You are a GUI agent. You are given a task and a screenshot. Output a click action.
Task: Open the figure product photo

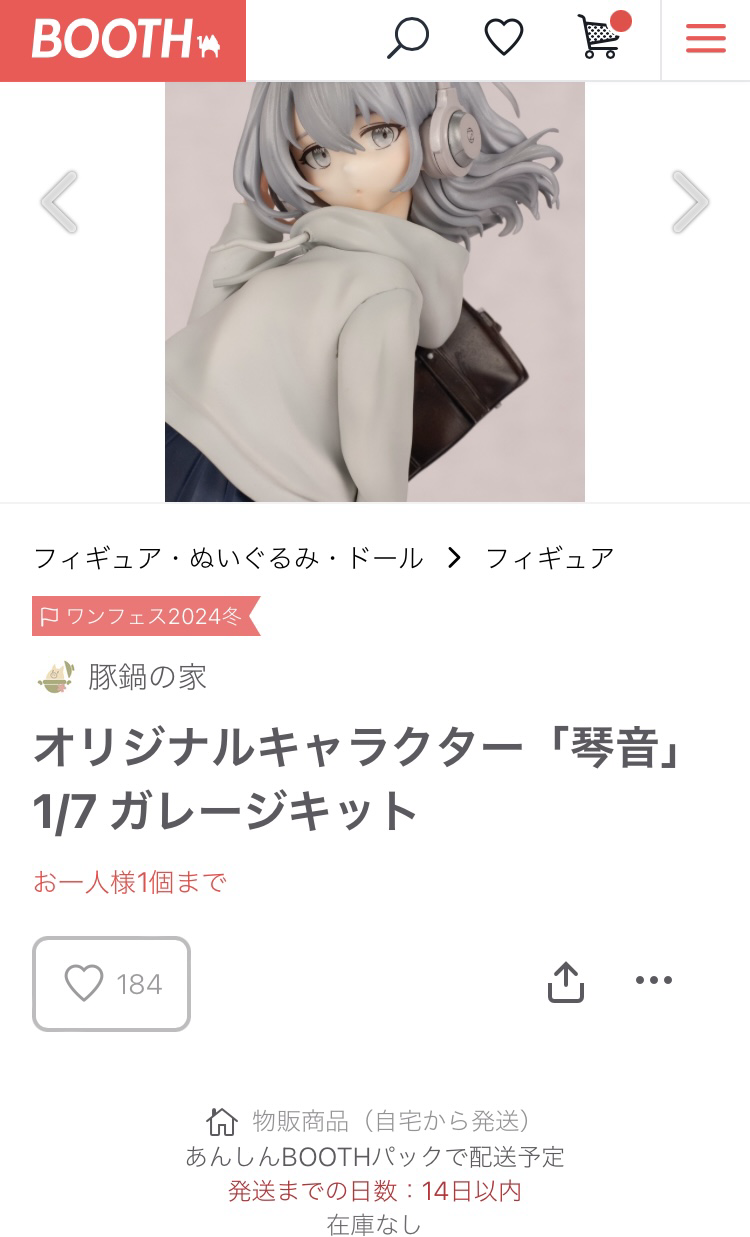tap(375, 292)
